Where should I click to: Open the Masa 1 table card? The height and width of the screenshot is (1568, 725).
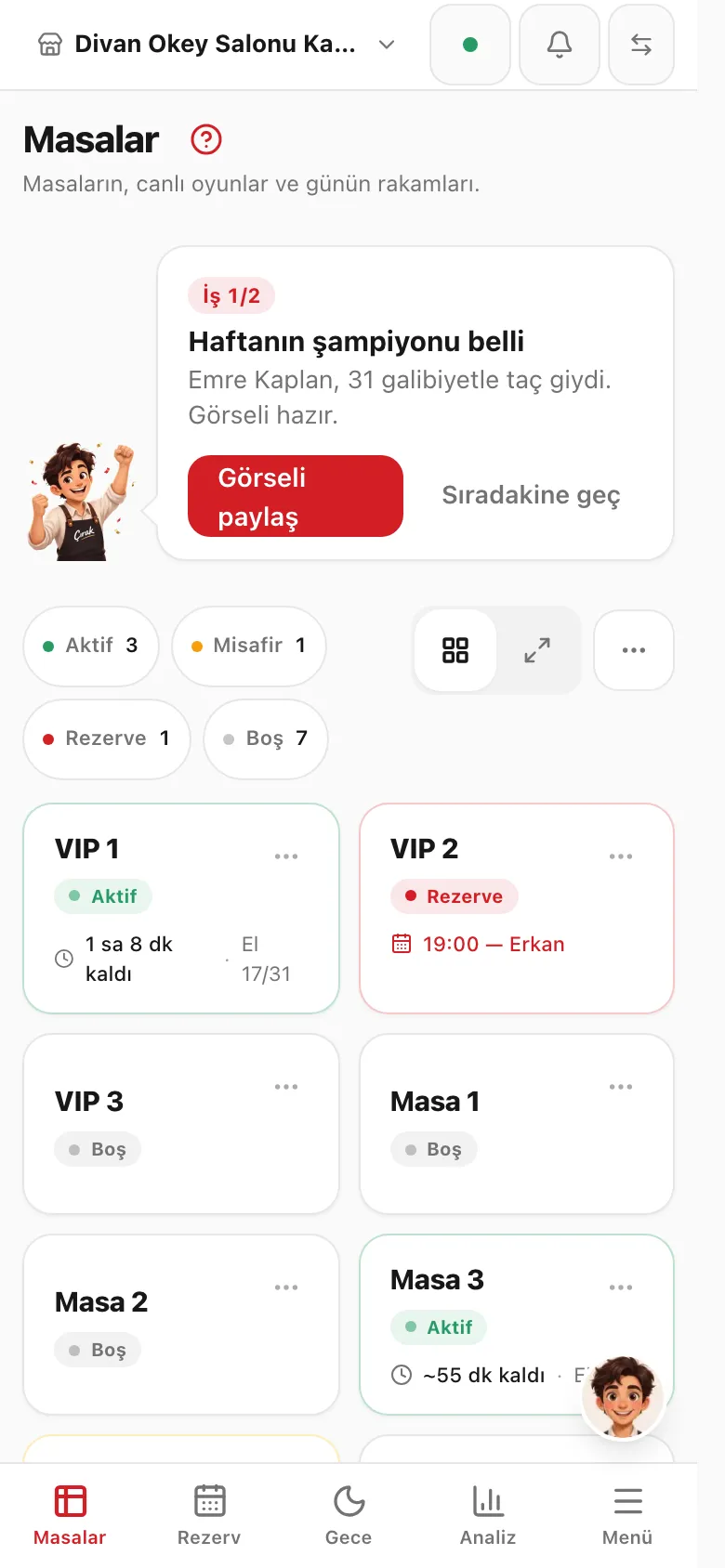tap(517, 1124)
